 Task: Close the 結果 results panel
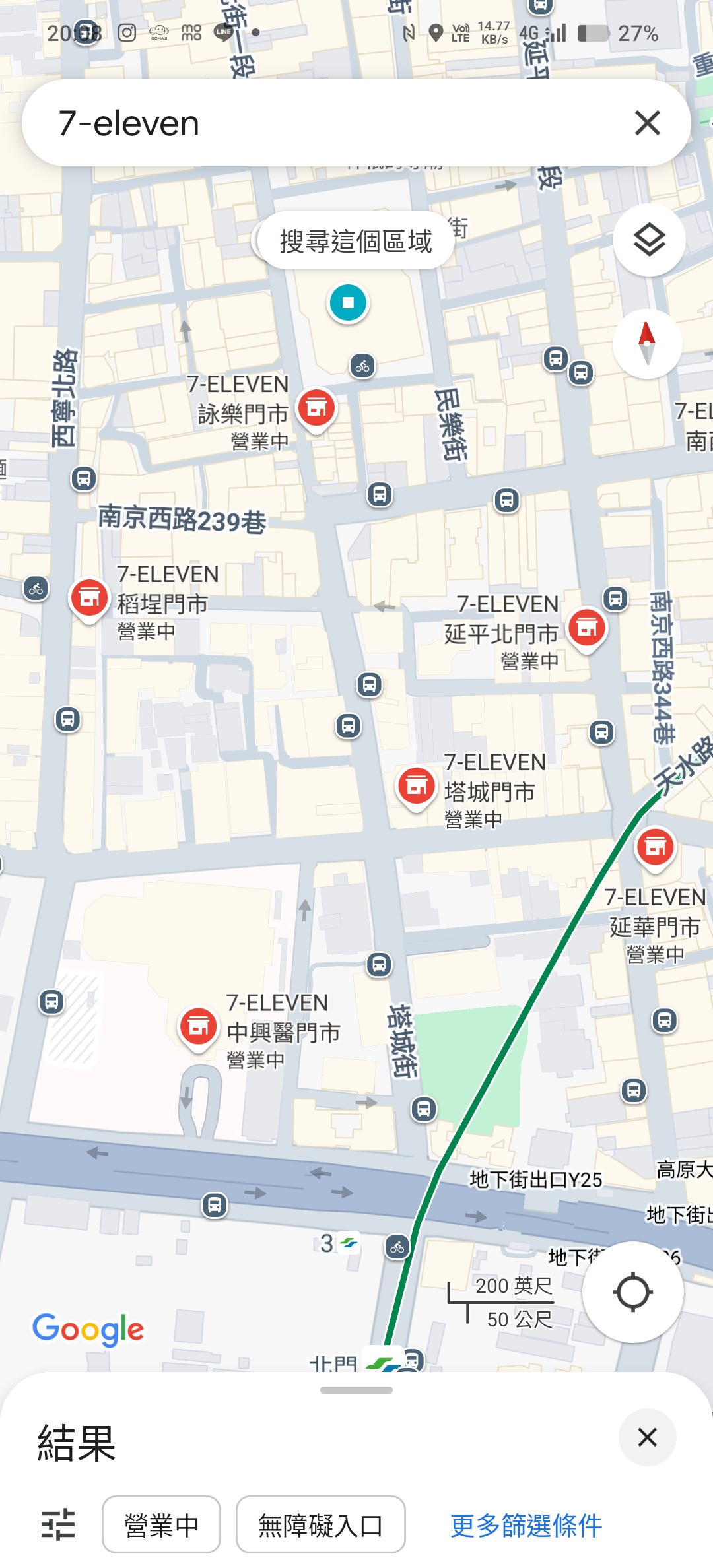647,1437
